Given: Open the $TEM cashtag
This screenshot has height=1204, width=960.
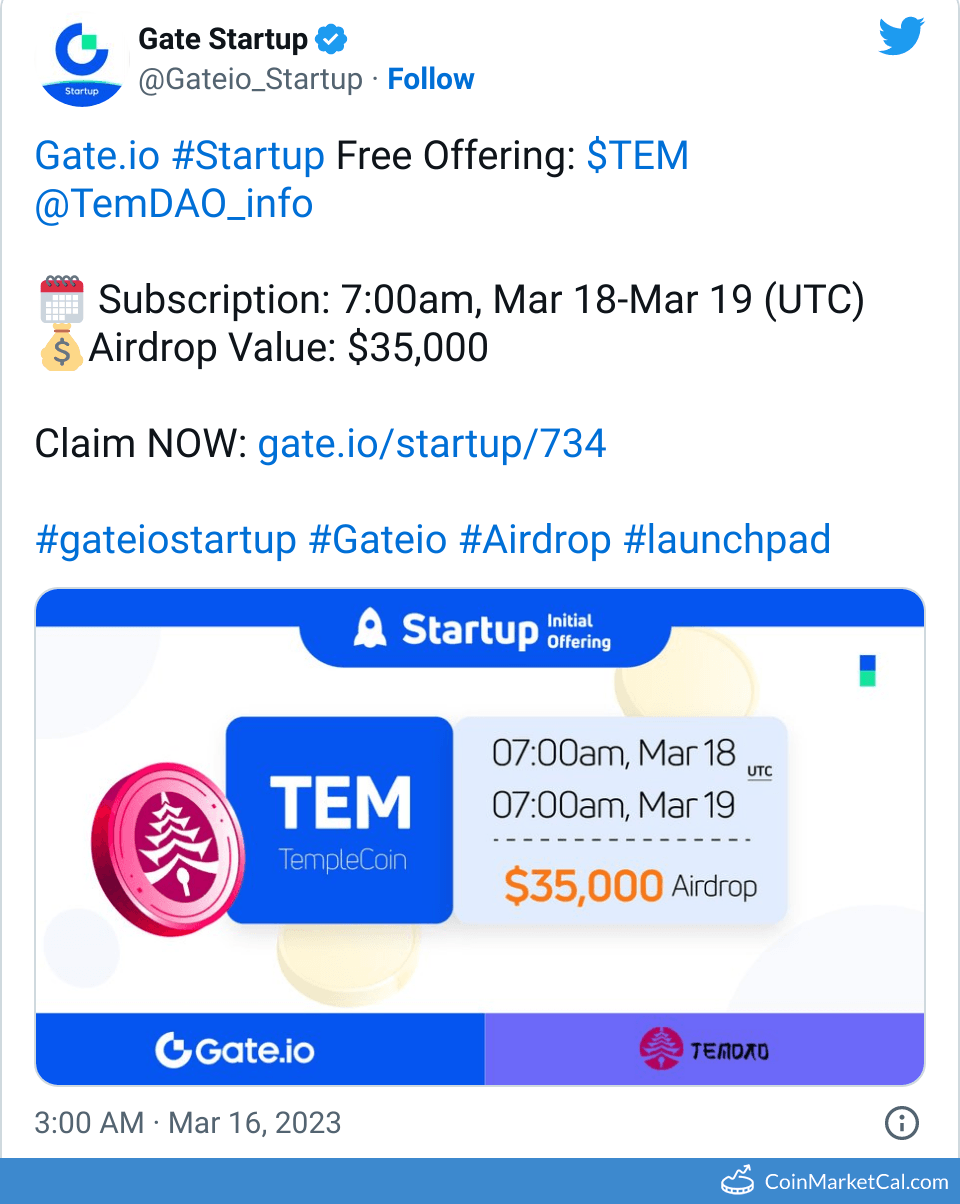Looking at the screenshot, I should [637, 156].
